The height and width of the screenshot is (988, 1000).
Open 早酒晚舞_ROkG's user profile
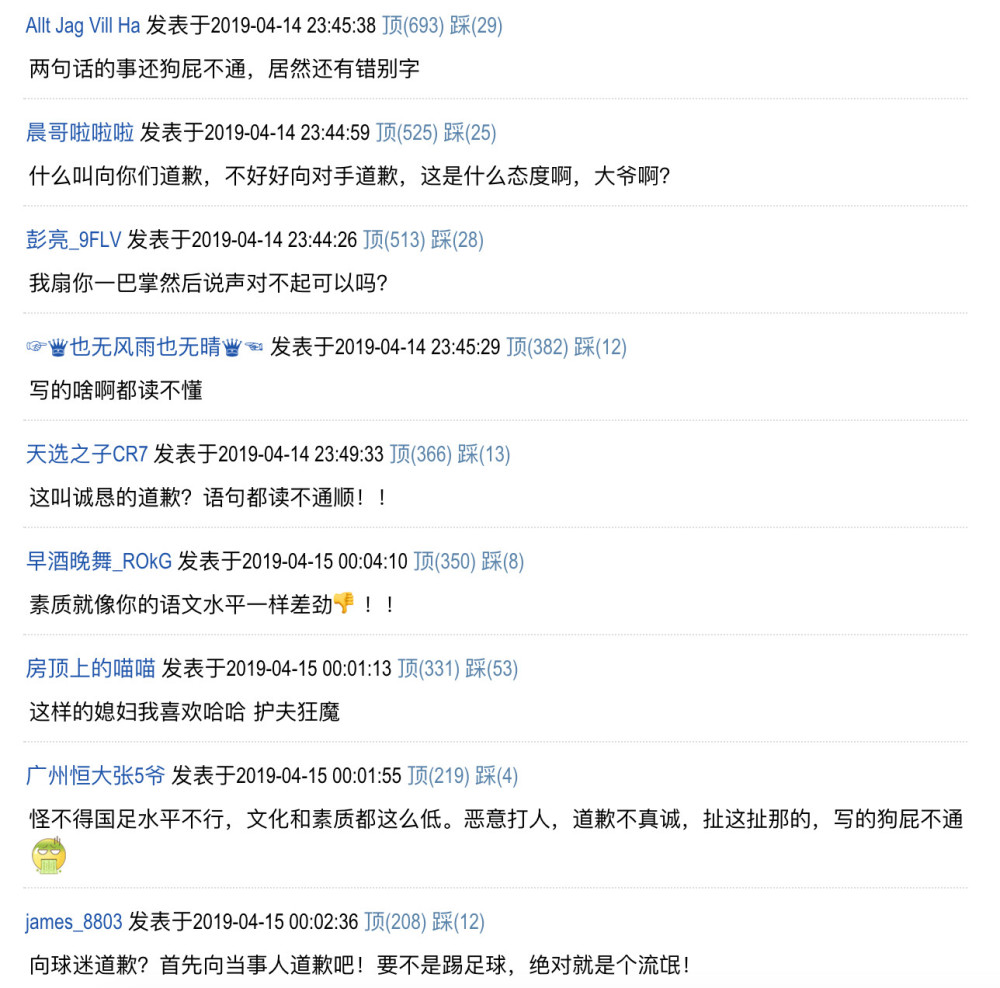(x=99, y=561)
